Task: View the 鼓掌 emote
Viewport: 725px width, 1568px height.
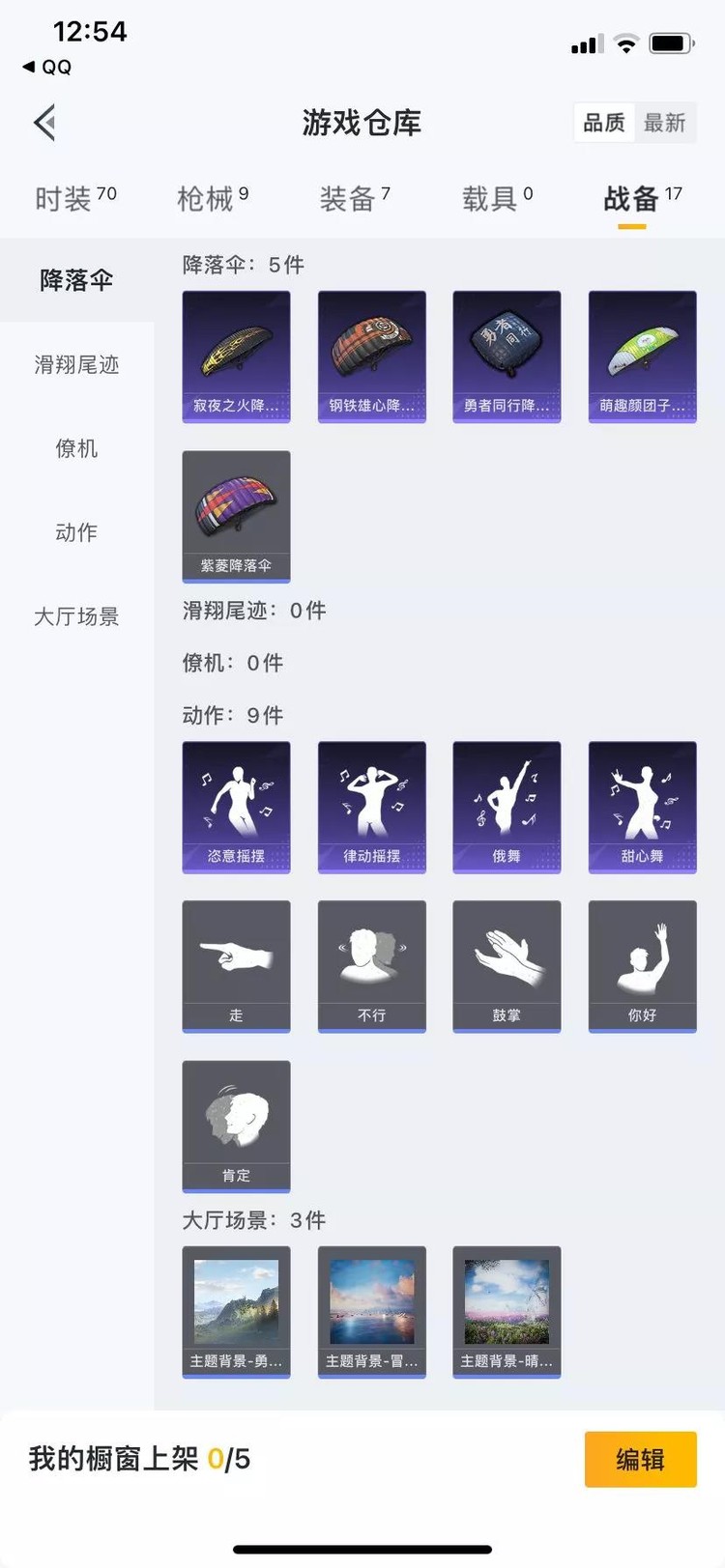Action: (507, 966)
